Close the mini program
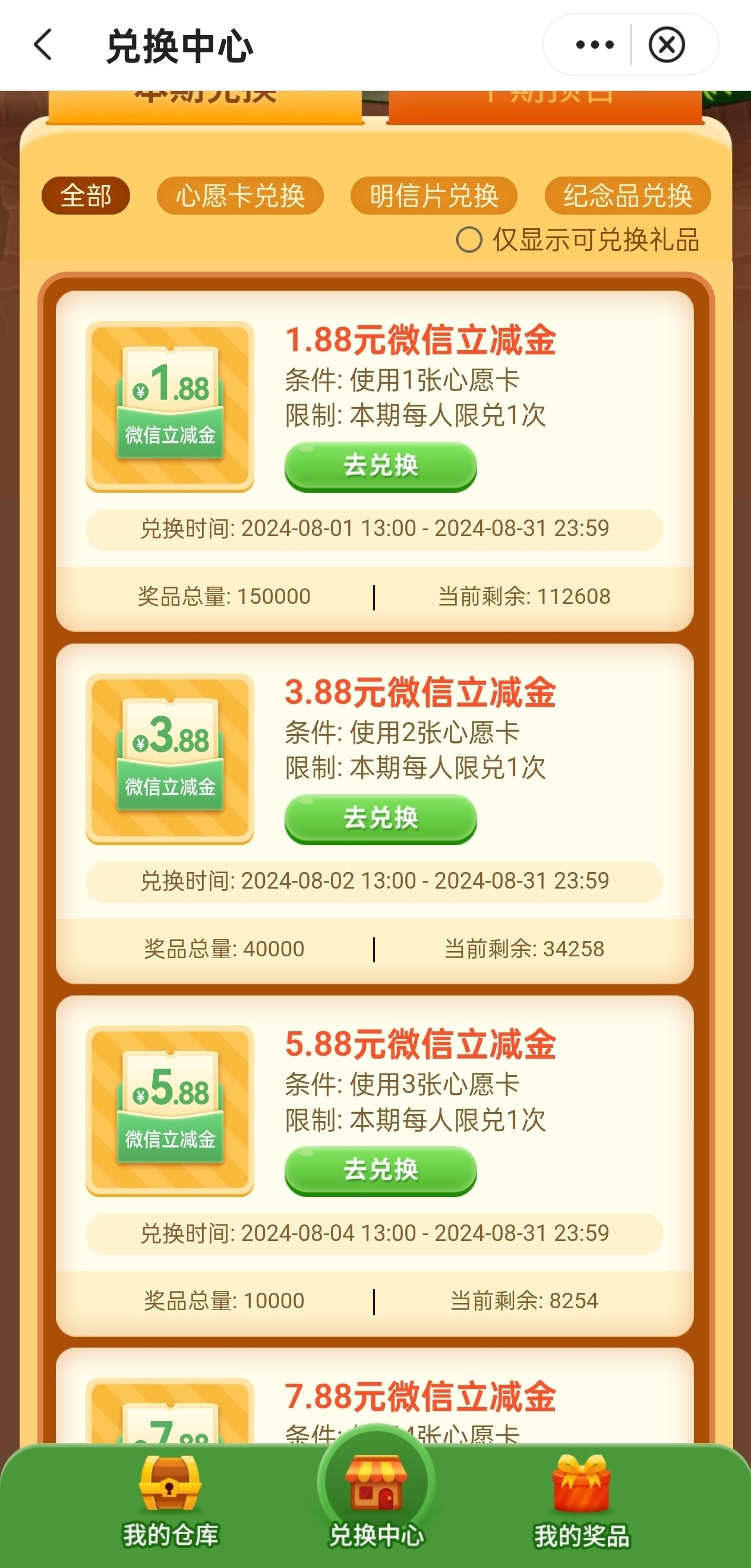The height and width of the screenshot is (1568, 751). click(x=667, y=45)
